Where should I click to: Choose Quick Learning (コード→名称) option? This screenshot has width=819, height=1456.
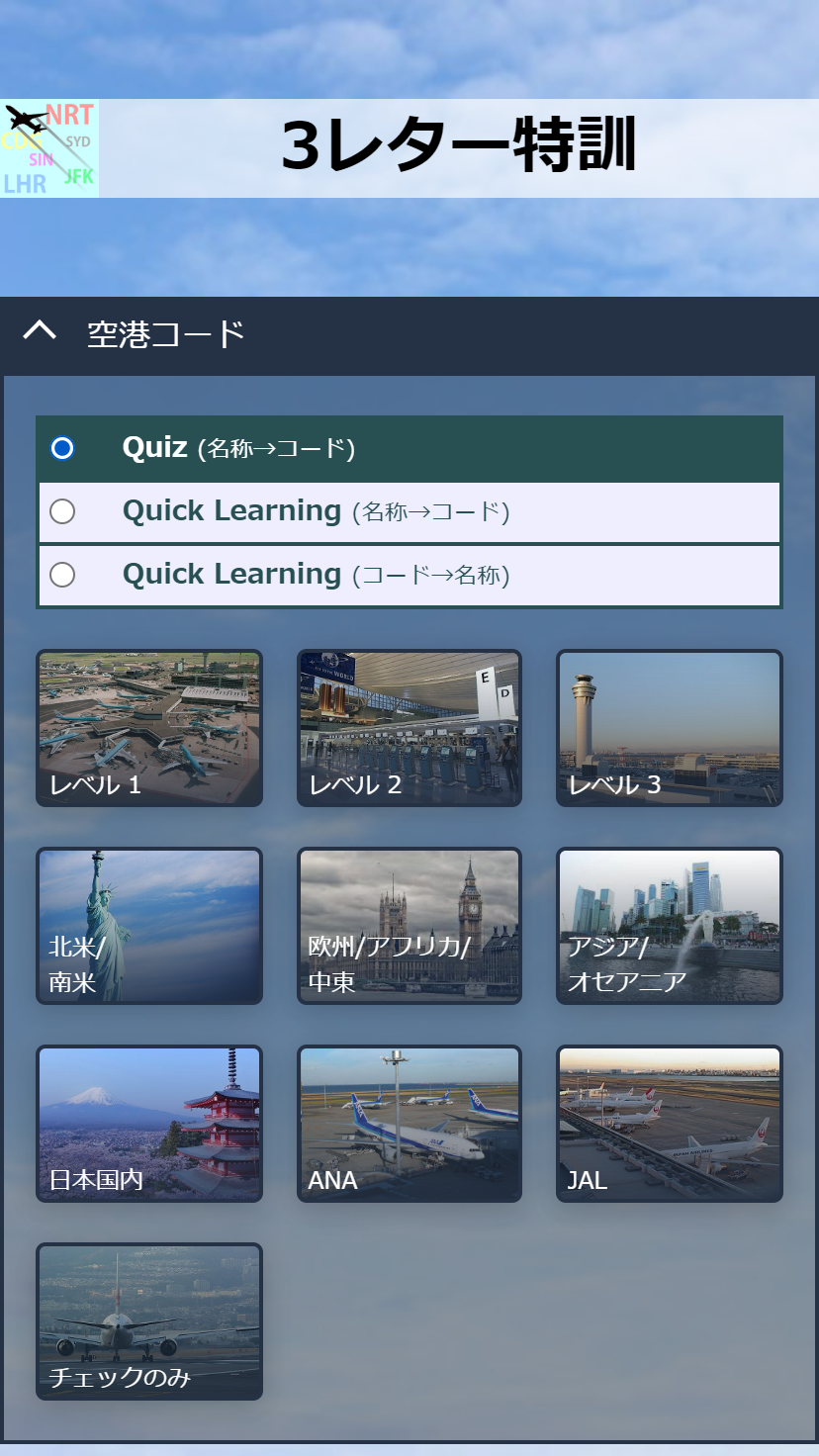coord(62,575)
